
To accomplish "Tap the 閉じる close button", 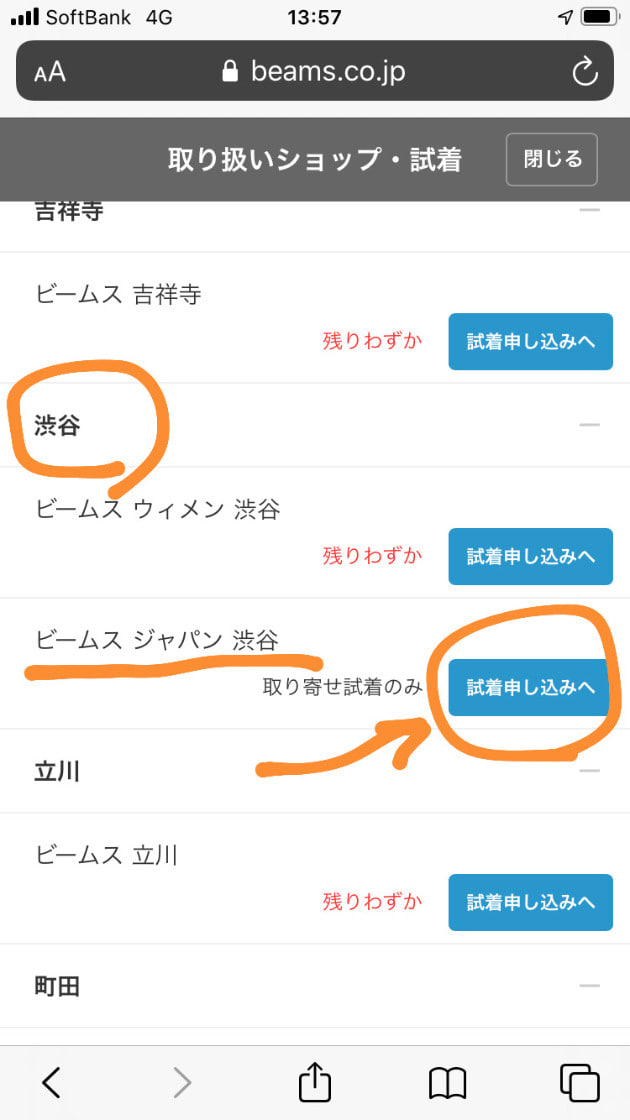I will tap(551, 159).
